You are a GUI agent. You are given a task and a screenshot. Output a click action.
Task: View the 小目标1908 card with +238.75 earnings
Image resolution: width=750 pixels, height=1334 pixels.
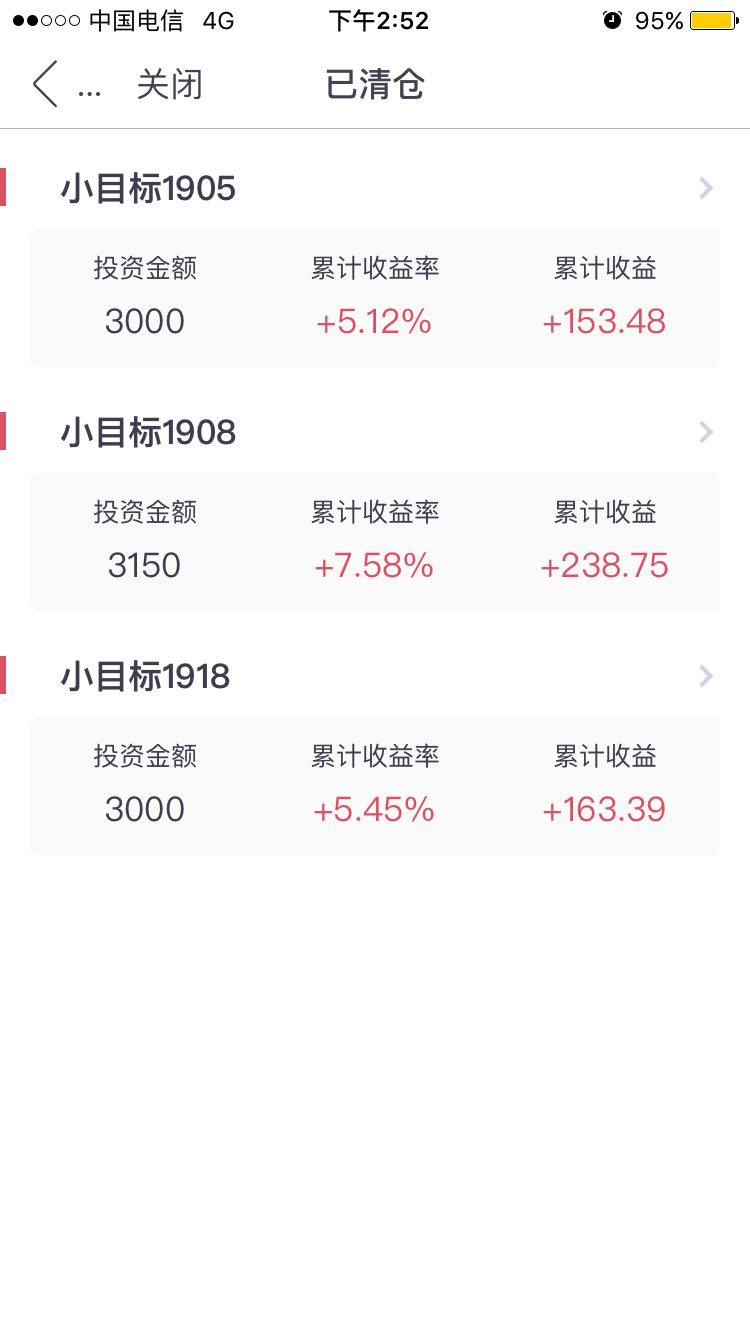click(375, 542)
